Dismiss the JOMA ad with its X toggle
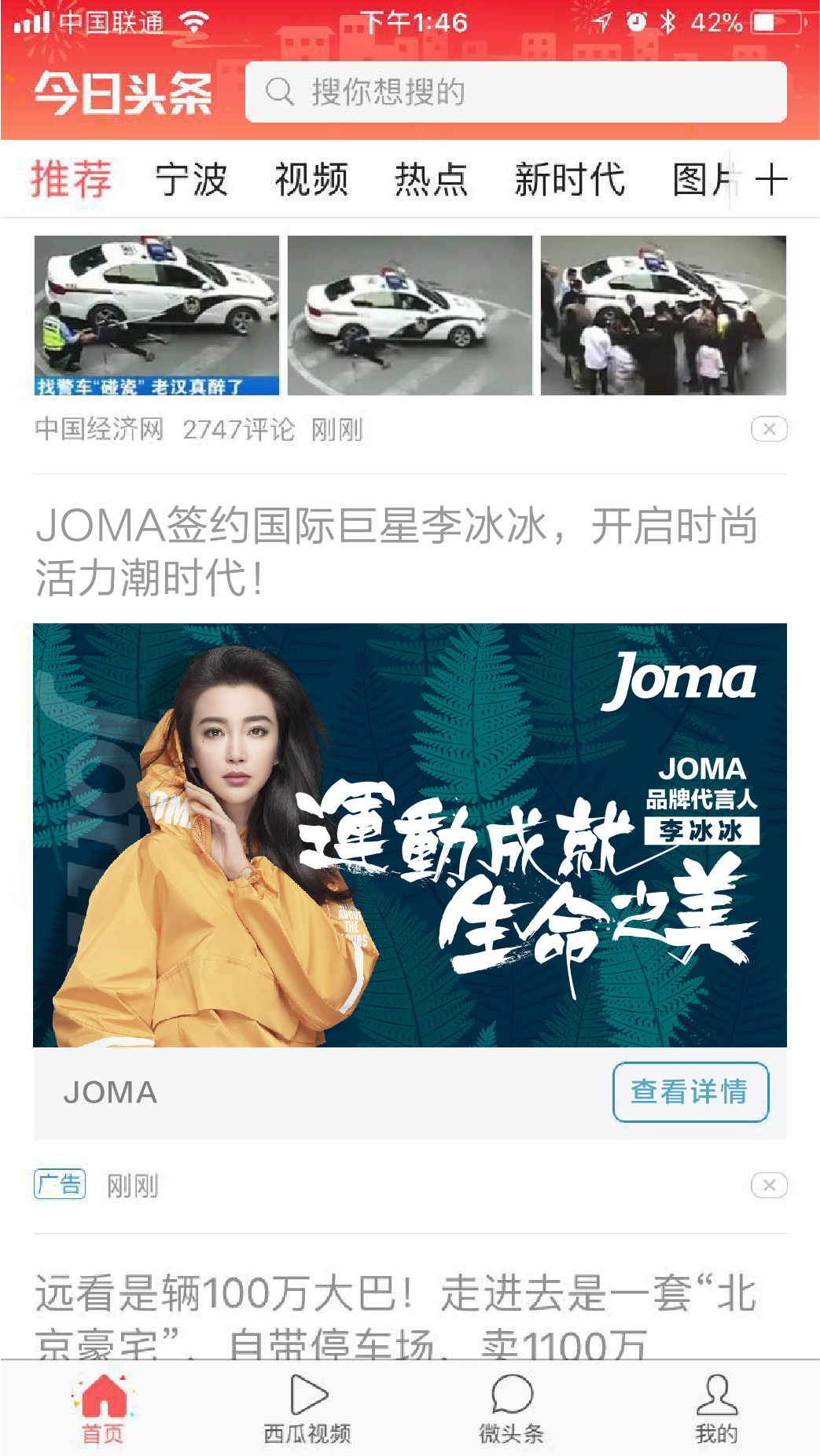The width and height of the screenshot is (820, 1456). point(768,1185)
